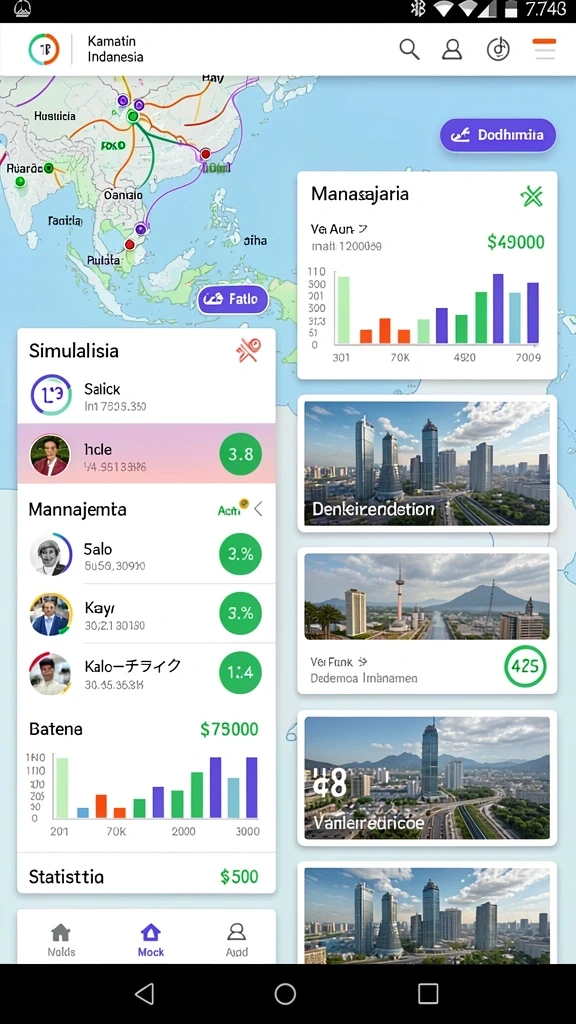Viewport: 576px width, 1024px height.
Task: Open the Salick row
Action: [146, 396]
